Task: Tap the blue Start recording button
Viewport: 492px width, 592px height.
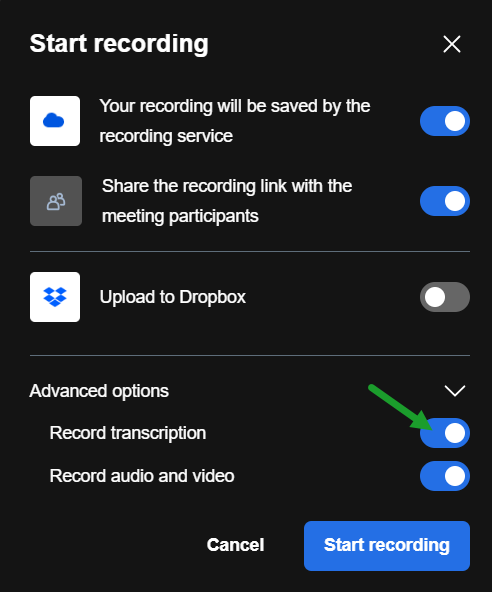Action: pyautogui.click(x=387, y=546)
